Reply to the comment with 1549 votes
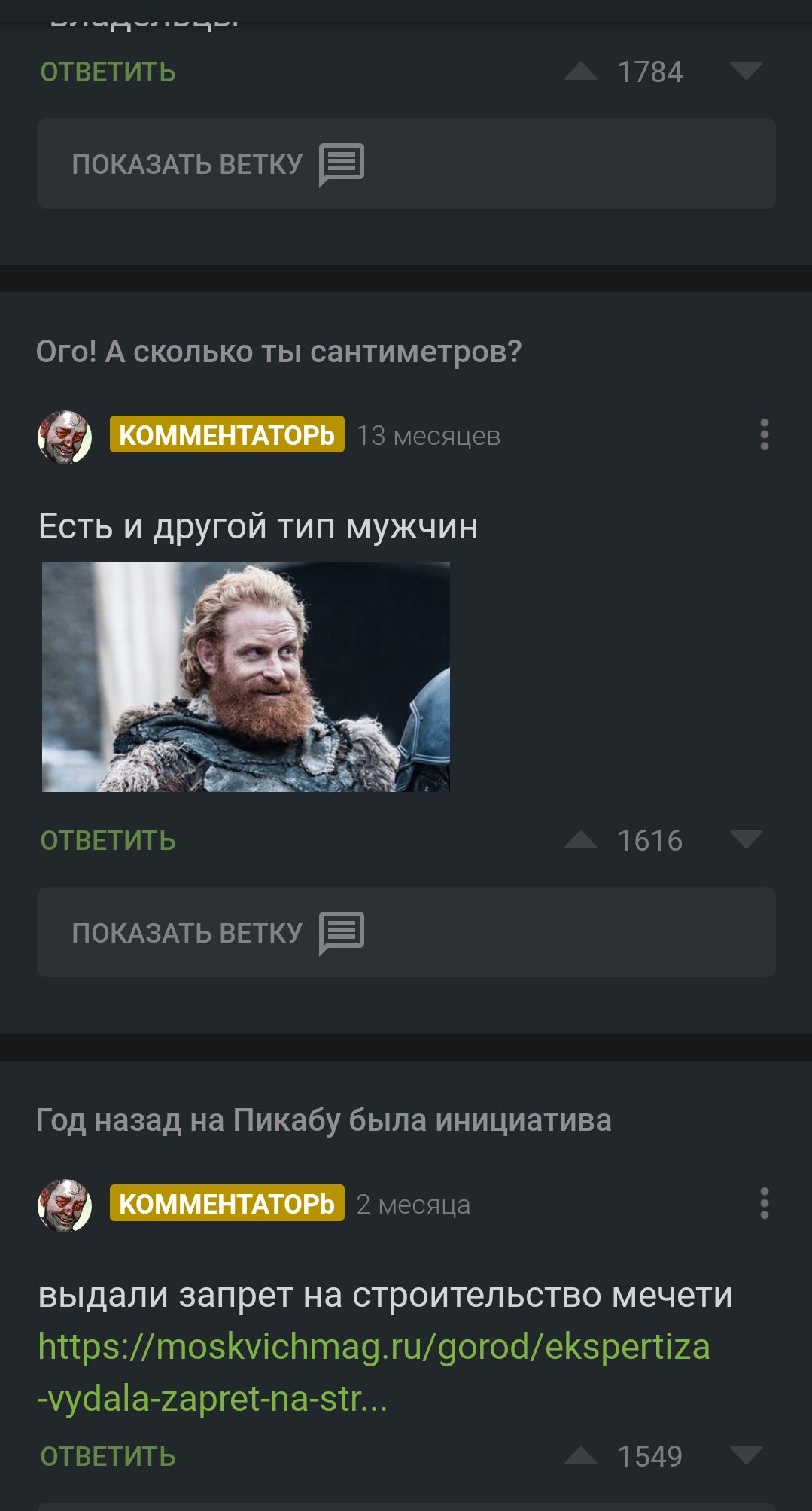Image resolution: width=812 pixels, height=1511 pixels. pyautogui.click(x=108, y=1457)
